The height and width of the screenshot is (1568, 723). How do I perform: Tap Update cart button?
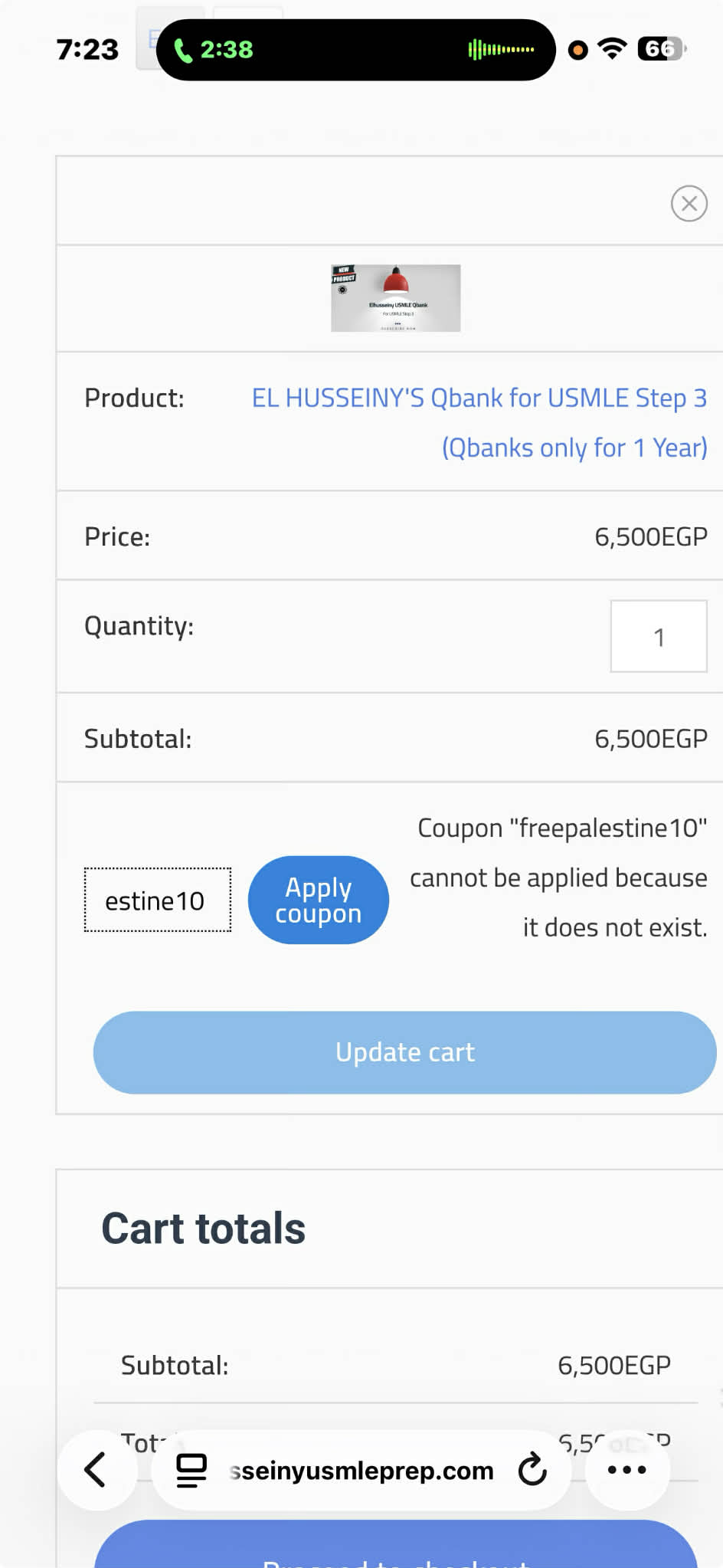(x=404, y=1052)
